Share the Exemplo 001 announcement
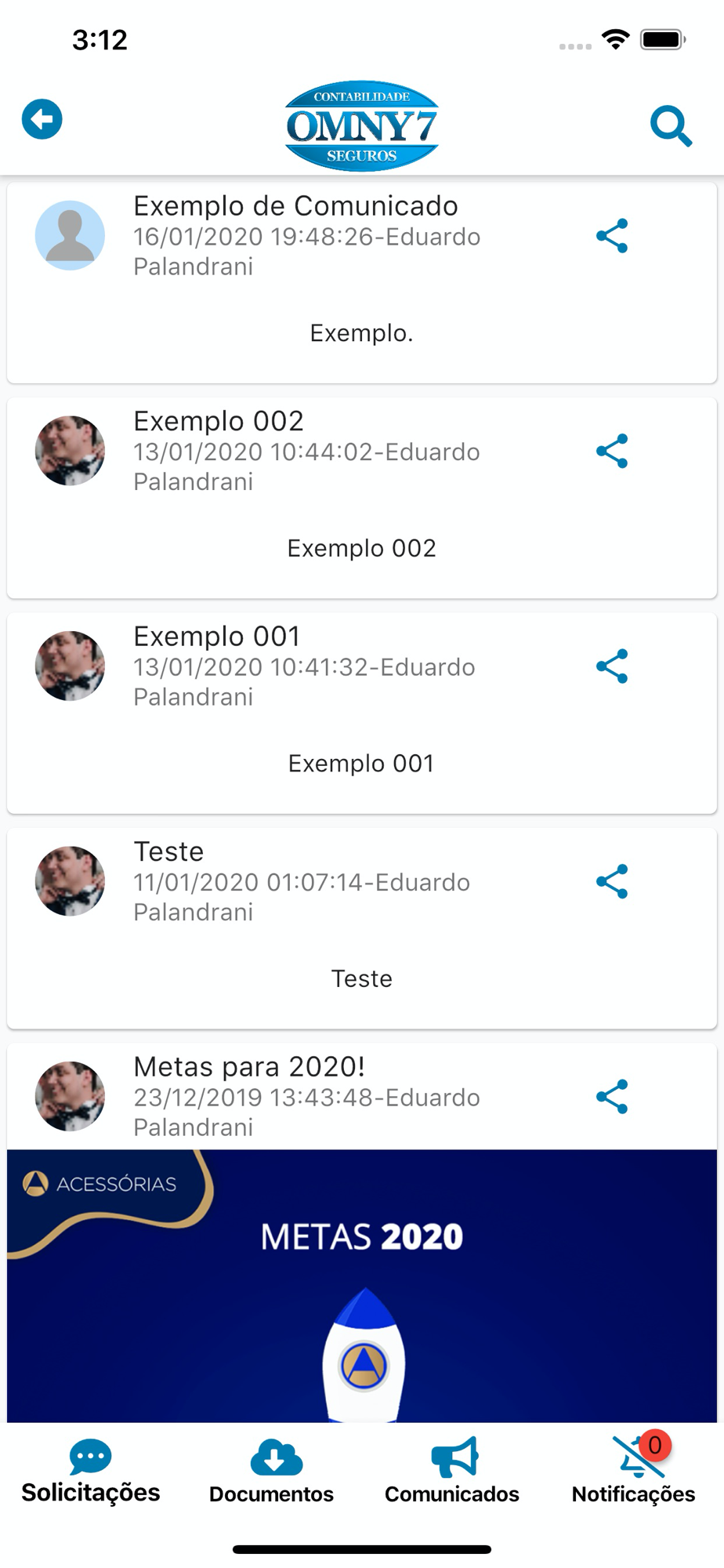The width and height of the screenshot is (724, 1568). pyautogui.click(x=612, y=666)
